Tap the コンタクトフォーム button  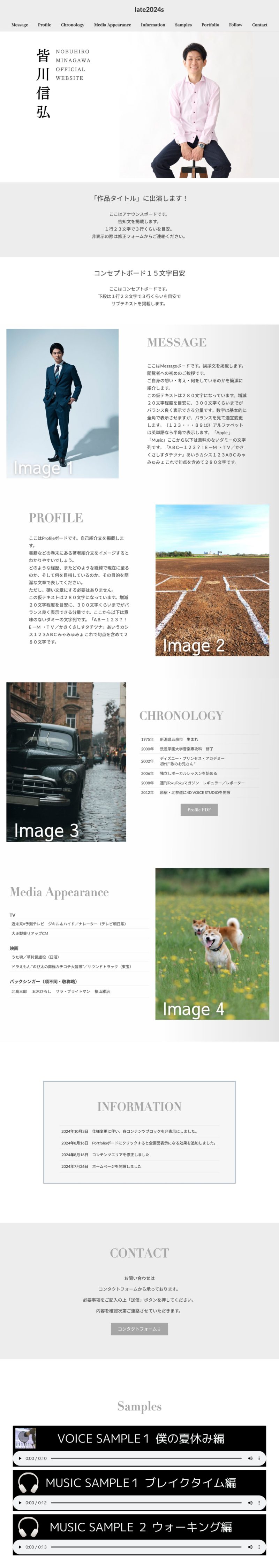[139, 1329]
